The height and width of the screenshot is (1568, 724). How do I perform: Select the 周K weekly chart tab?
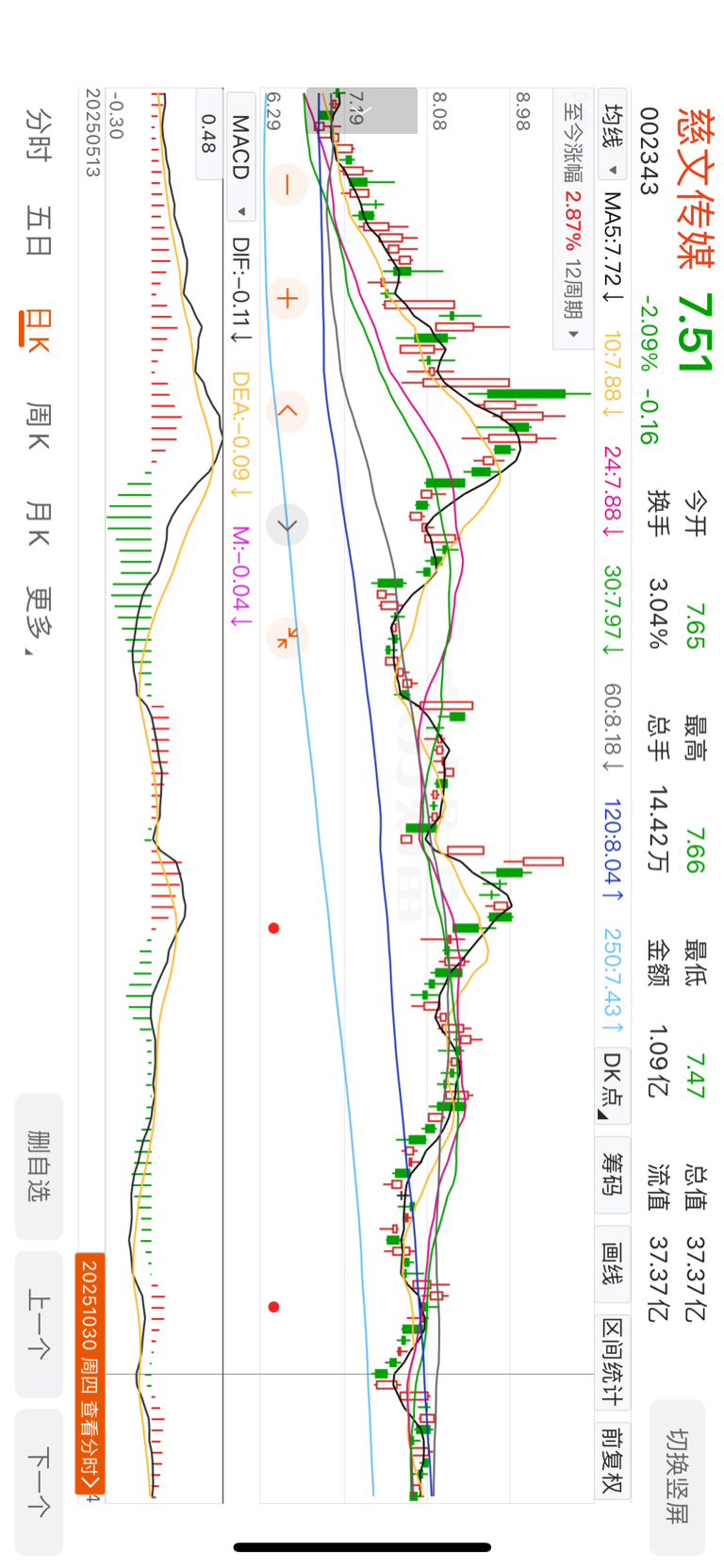pyautogui.click(x=38, y=426)
